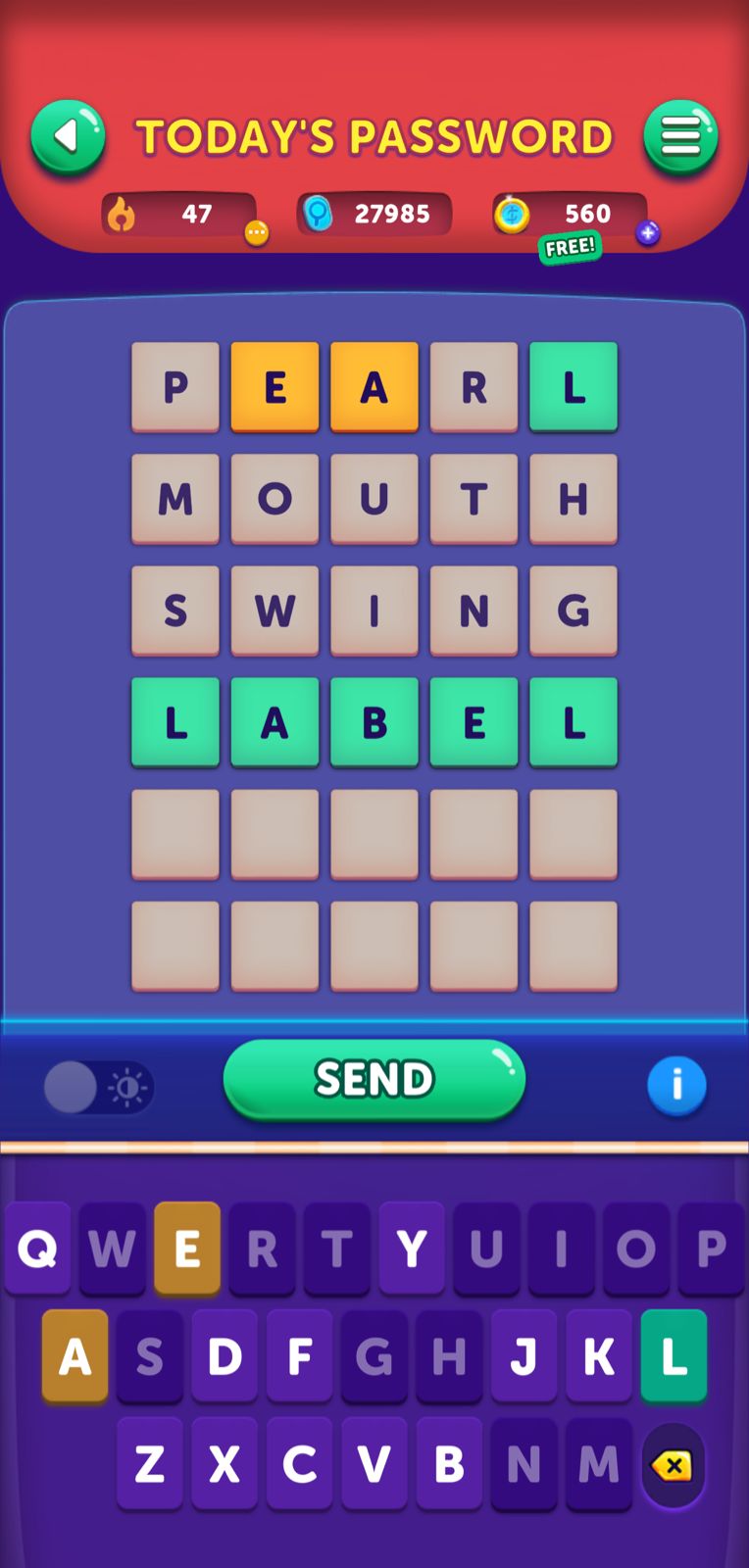Open the blue info button
Screen dimensions: 749x1568
[676, 1086]
